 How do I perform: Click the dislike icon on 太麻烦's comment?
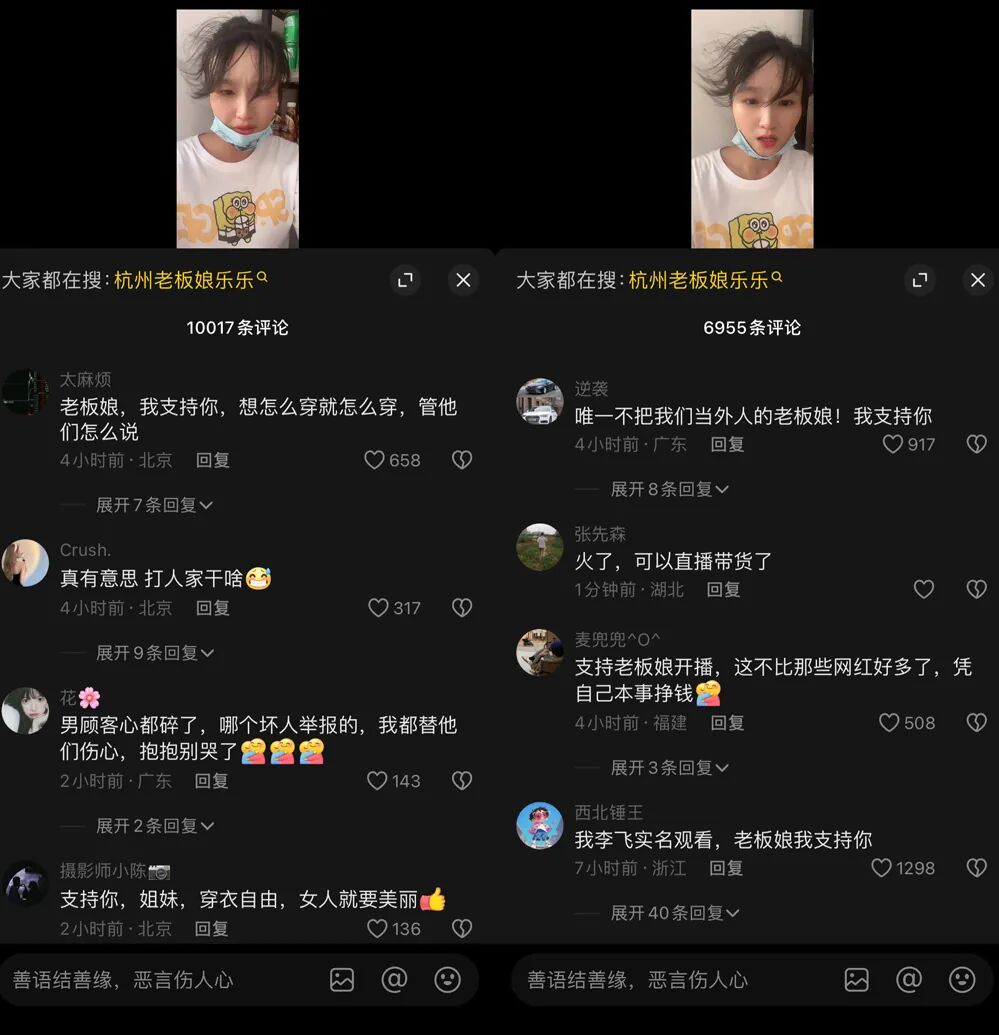click(461, 460)
